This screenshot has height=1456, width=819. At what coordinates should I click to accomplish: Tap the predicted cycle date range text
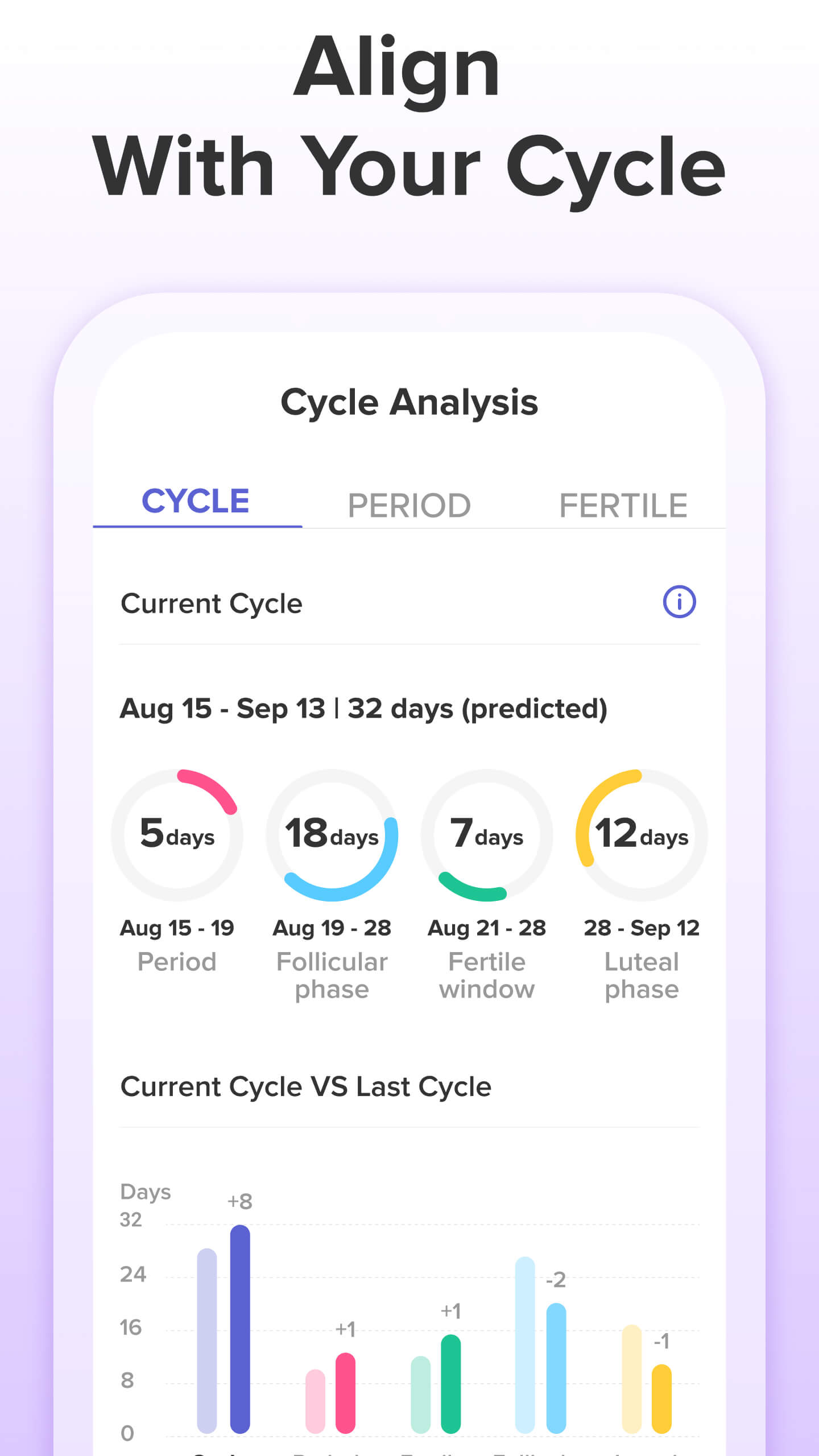tap(364, 709)
